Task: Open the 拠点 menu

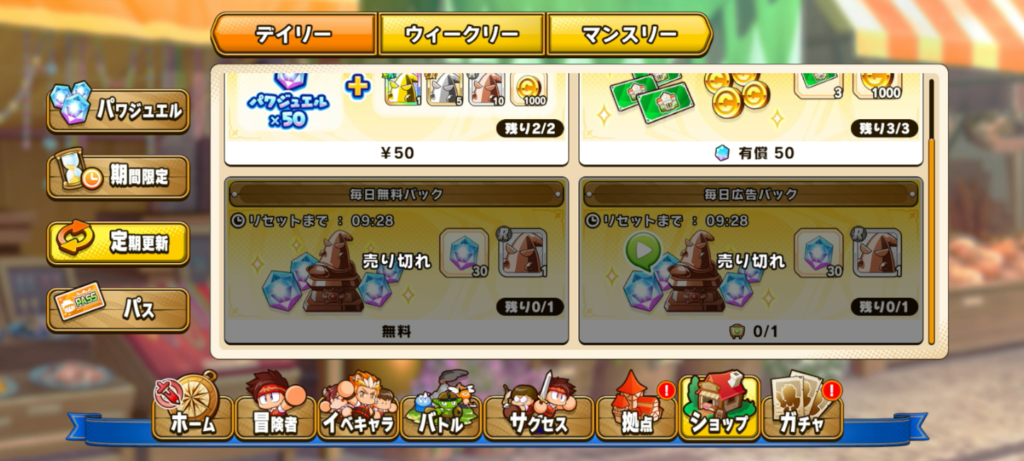Action: pos(635,414)
